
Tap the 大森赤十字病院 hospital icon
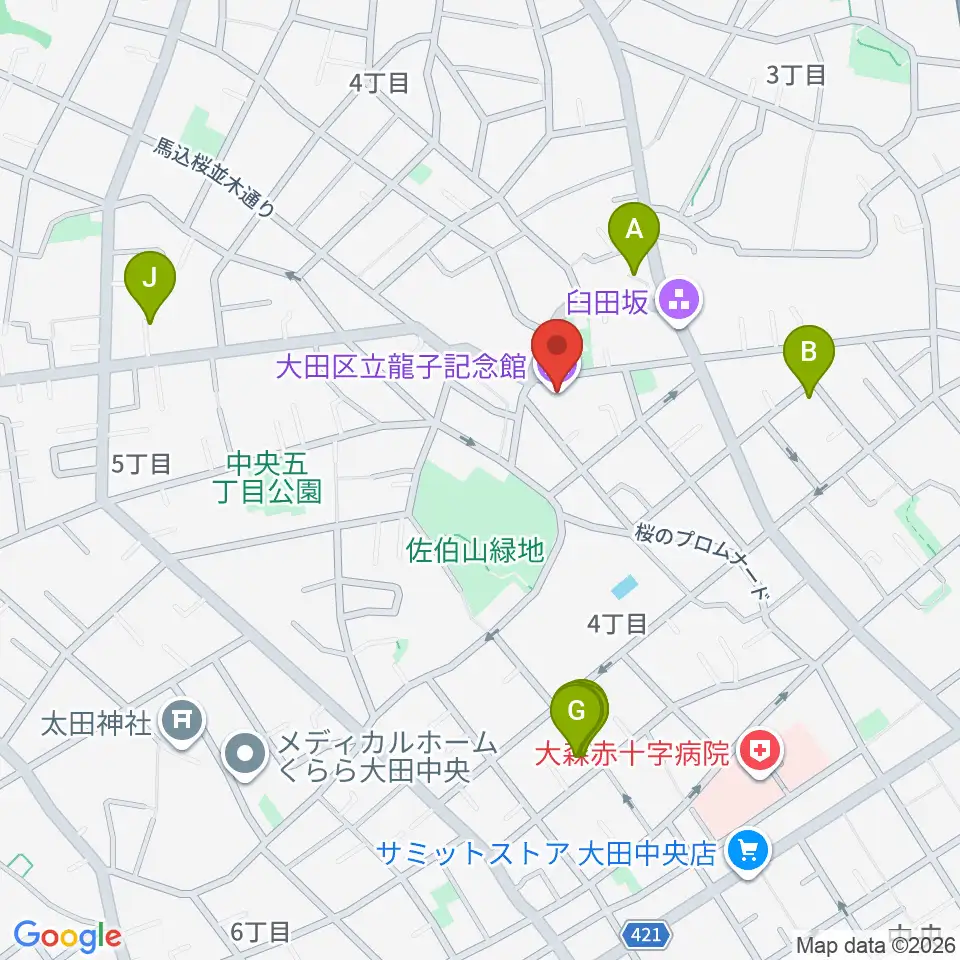[x=760, y=752]
